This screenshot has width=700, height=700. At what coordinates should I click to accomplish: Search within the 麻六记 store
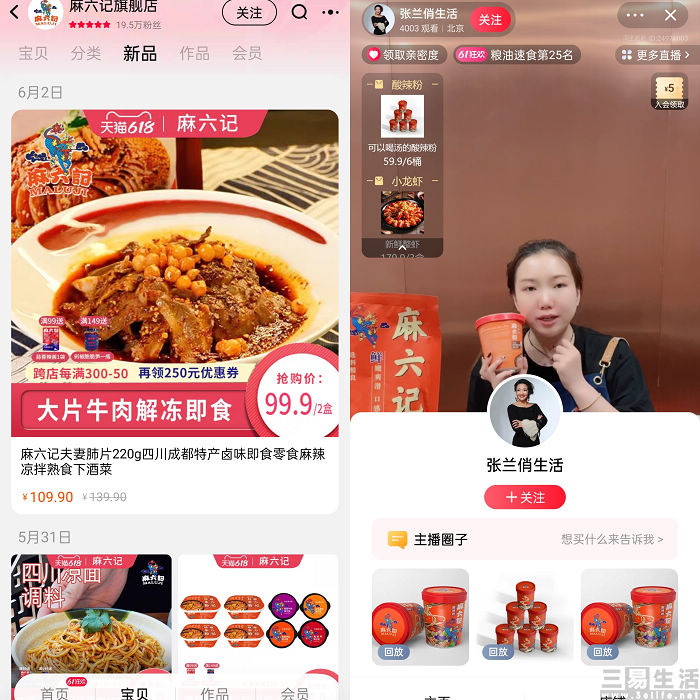299,13
